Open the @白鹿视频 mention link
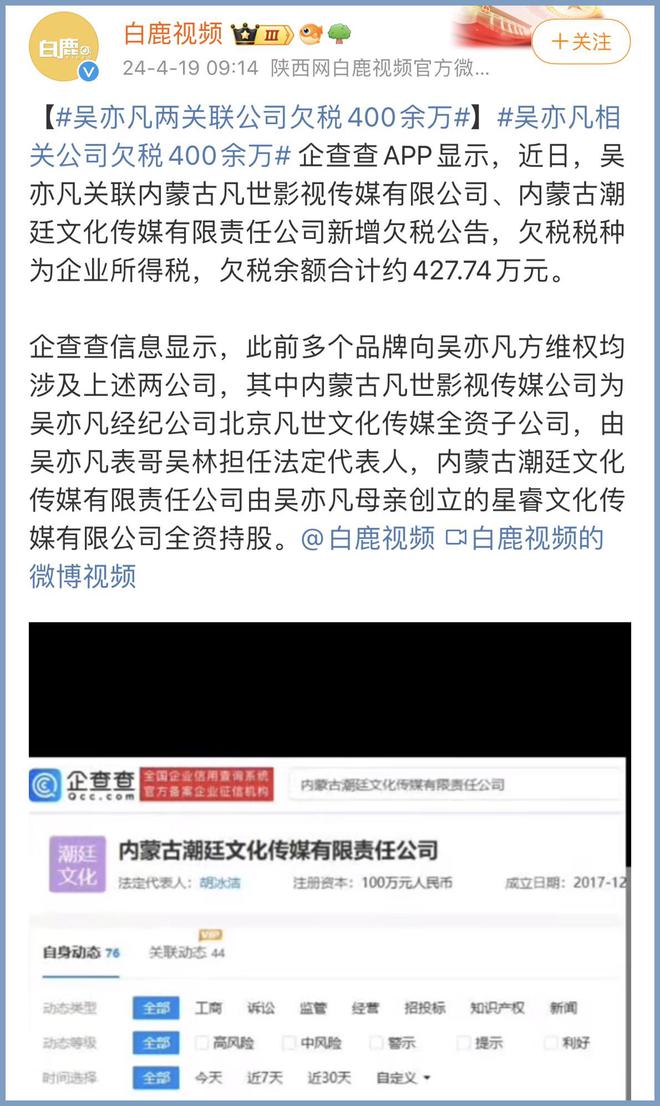Screen dimensions: 660x1106 [x=367, y=538]
